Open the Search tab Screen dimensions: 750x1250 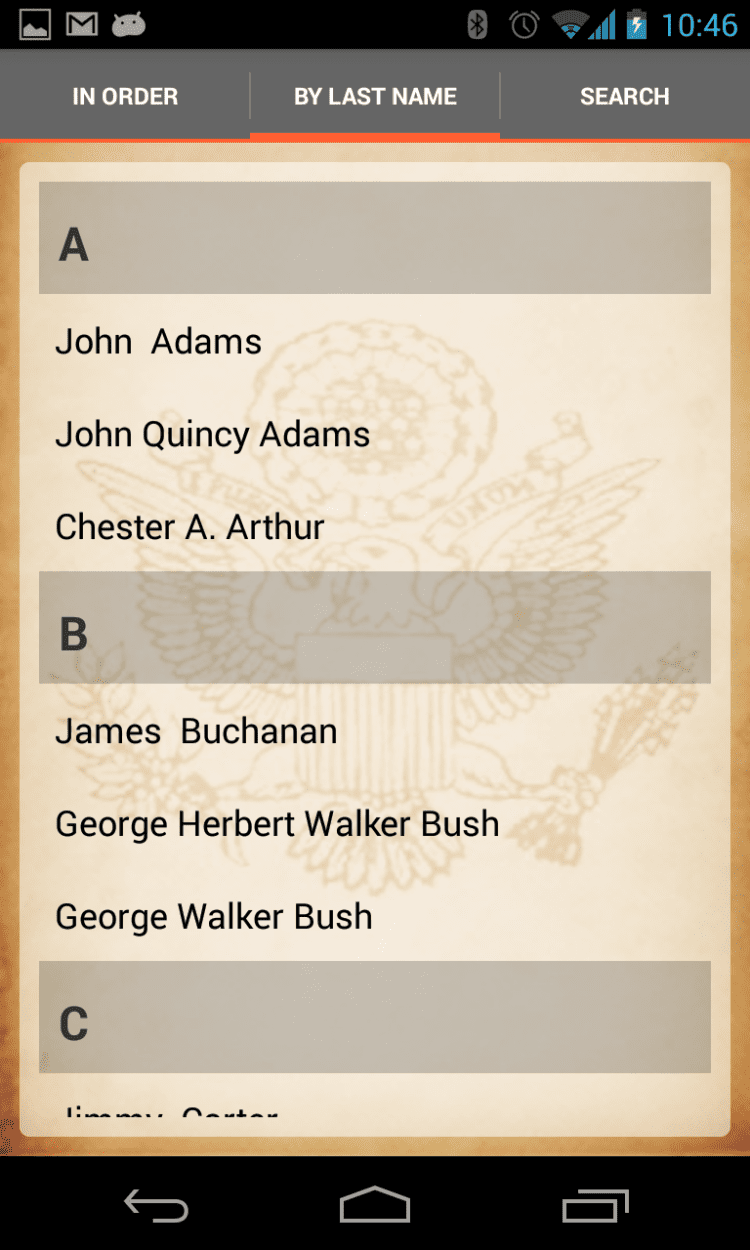pyautogui.click(x=625, y=97)
